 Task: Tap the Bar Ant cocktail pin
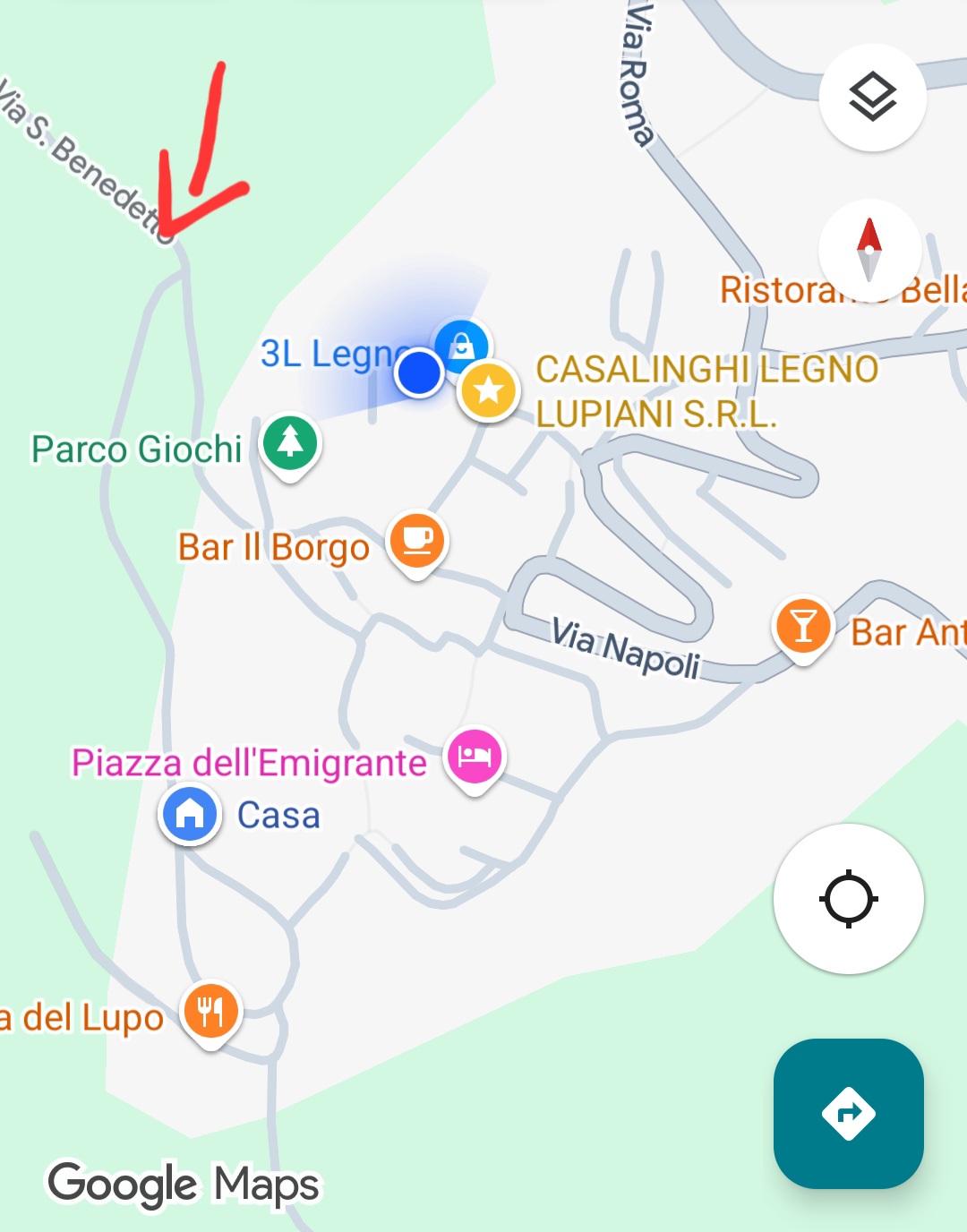coord(803,626)
